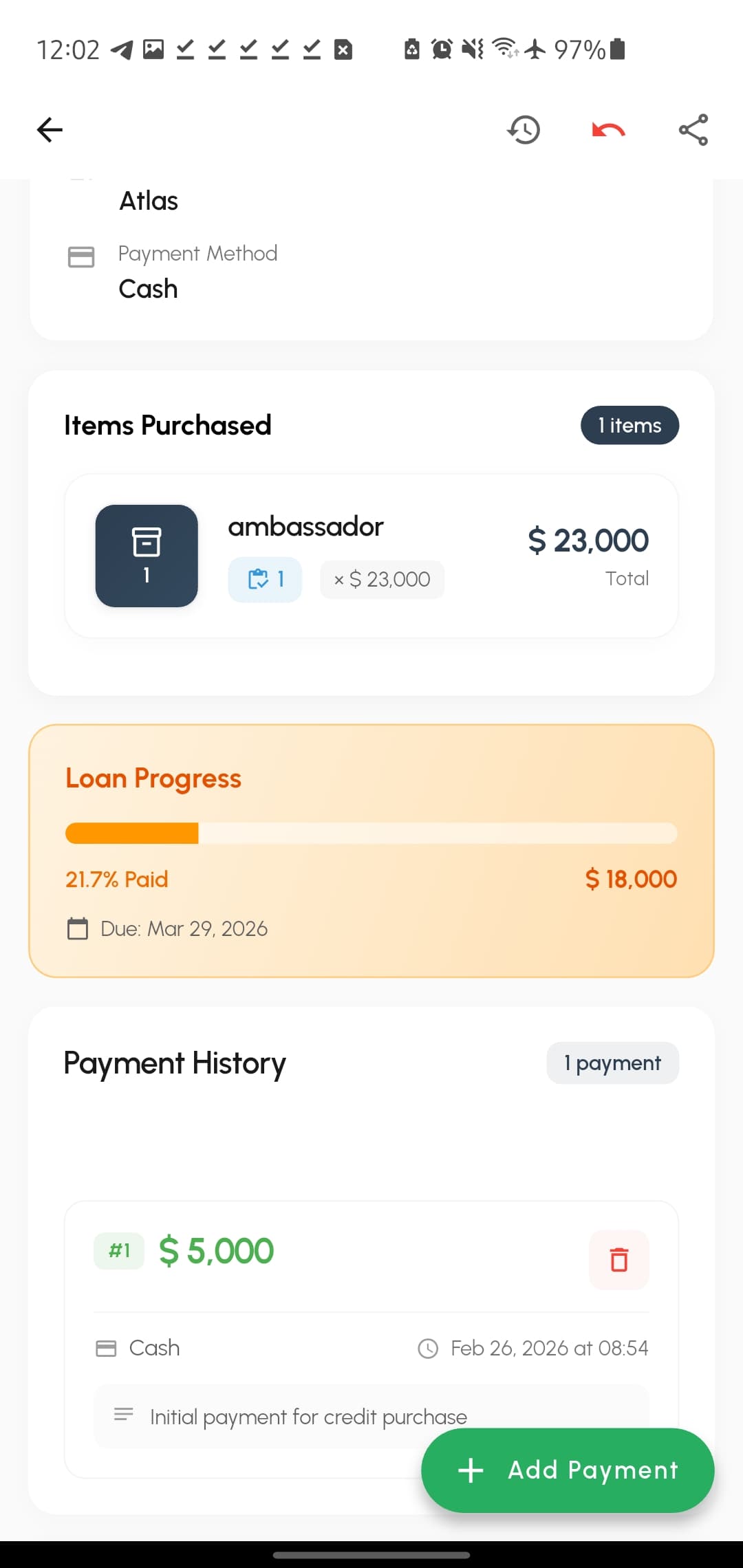Tap the Add Payment button
Screen dimensions: 743x1568
point(567,1470)
